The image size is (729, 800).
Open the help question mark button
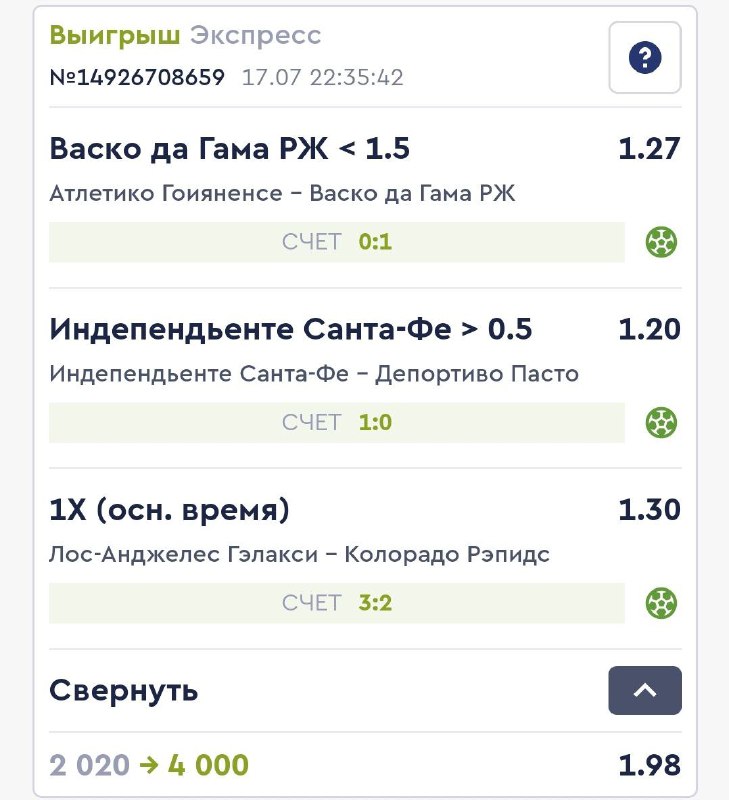(x=645, y=58)
